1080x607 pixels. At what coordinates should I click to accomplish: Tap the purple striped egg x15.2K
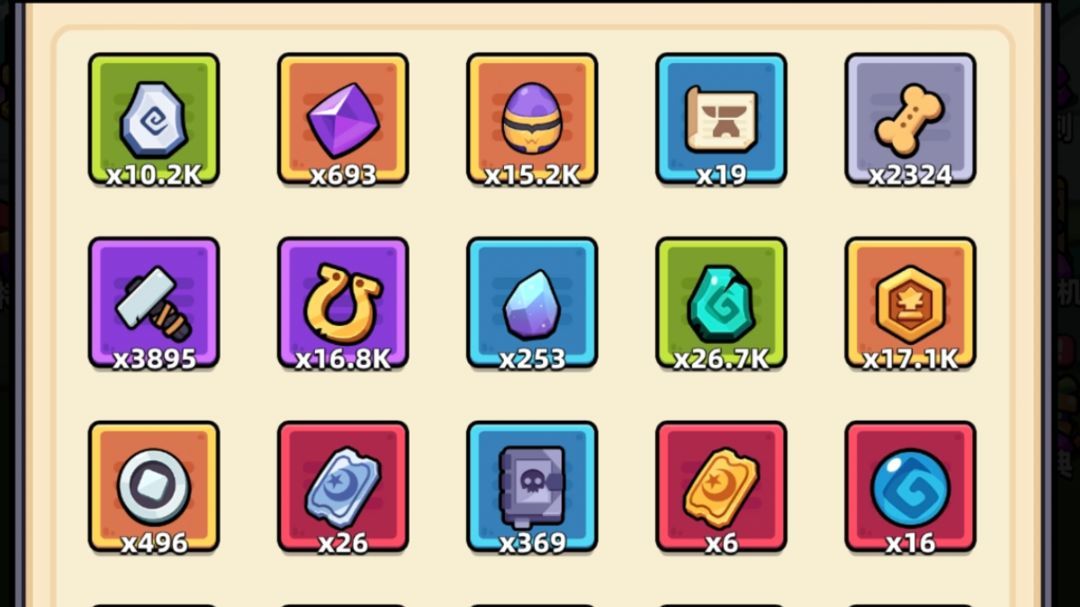point(531,119)
